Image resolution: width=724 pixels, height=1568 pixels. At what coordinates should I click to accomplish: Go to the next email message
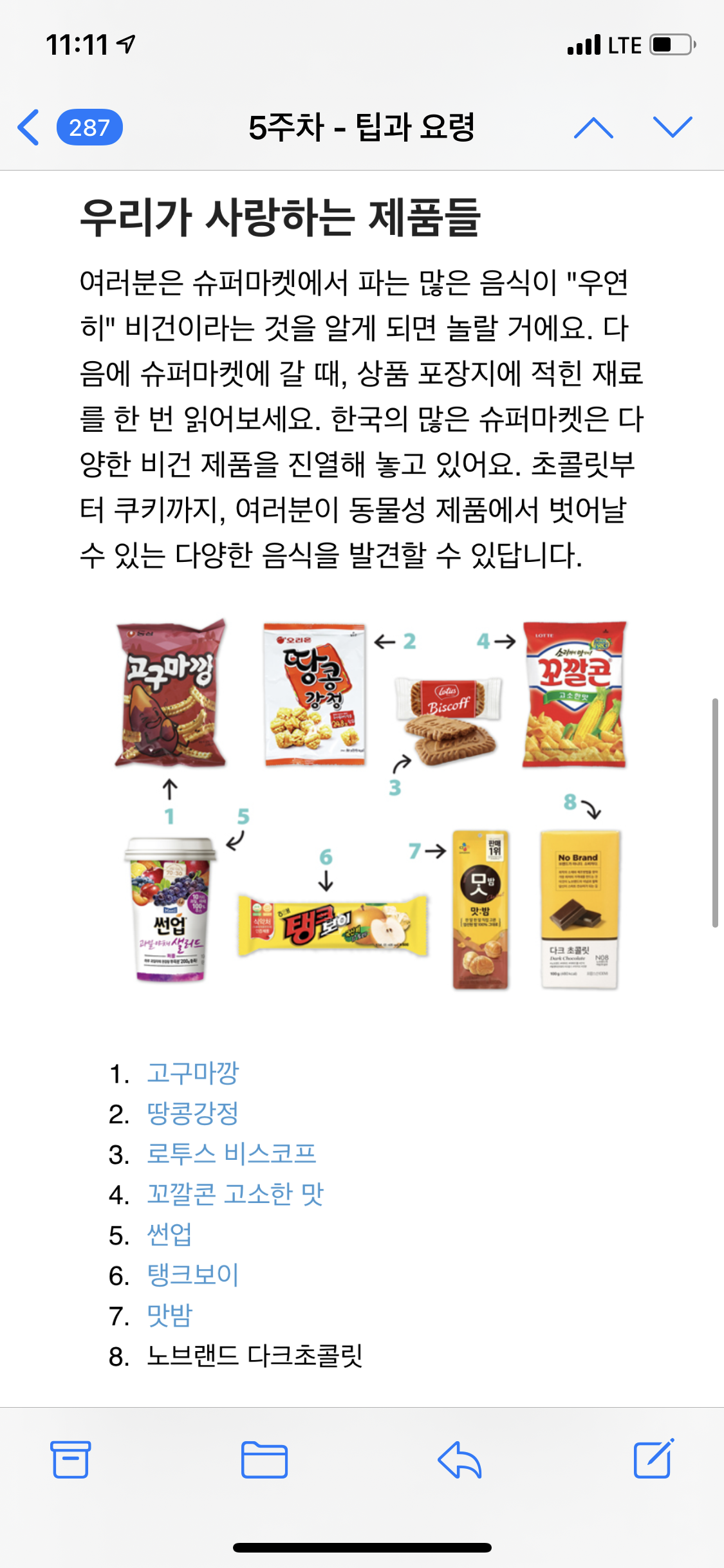(673, 127)
